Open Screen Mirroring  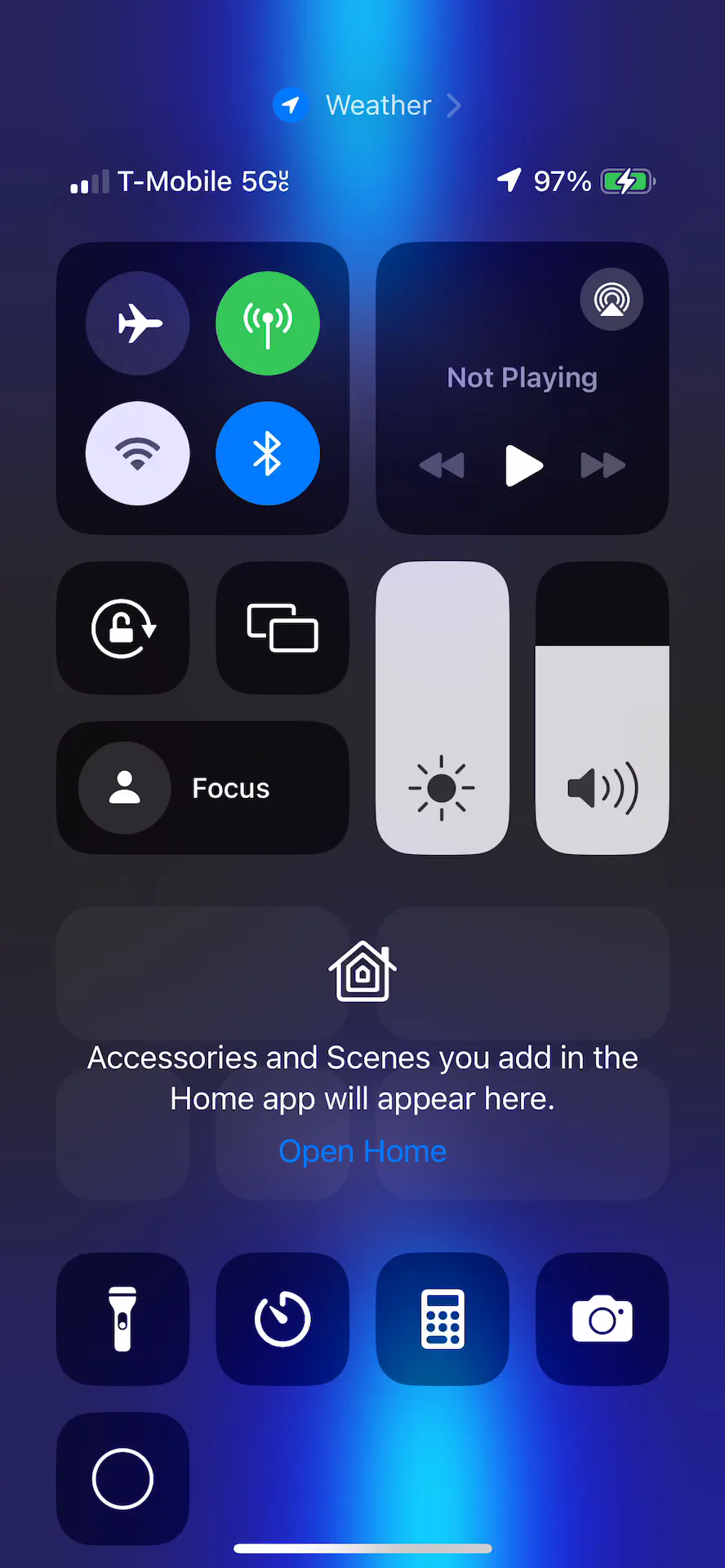pos(282,628)
